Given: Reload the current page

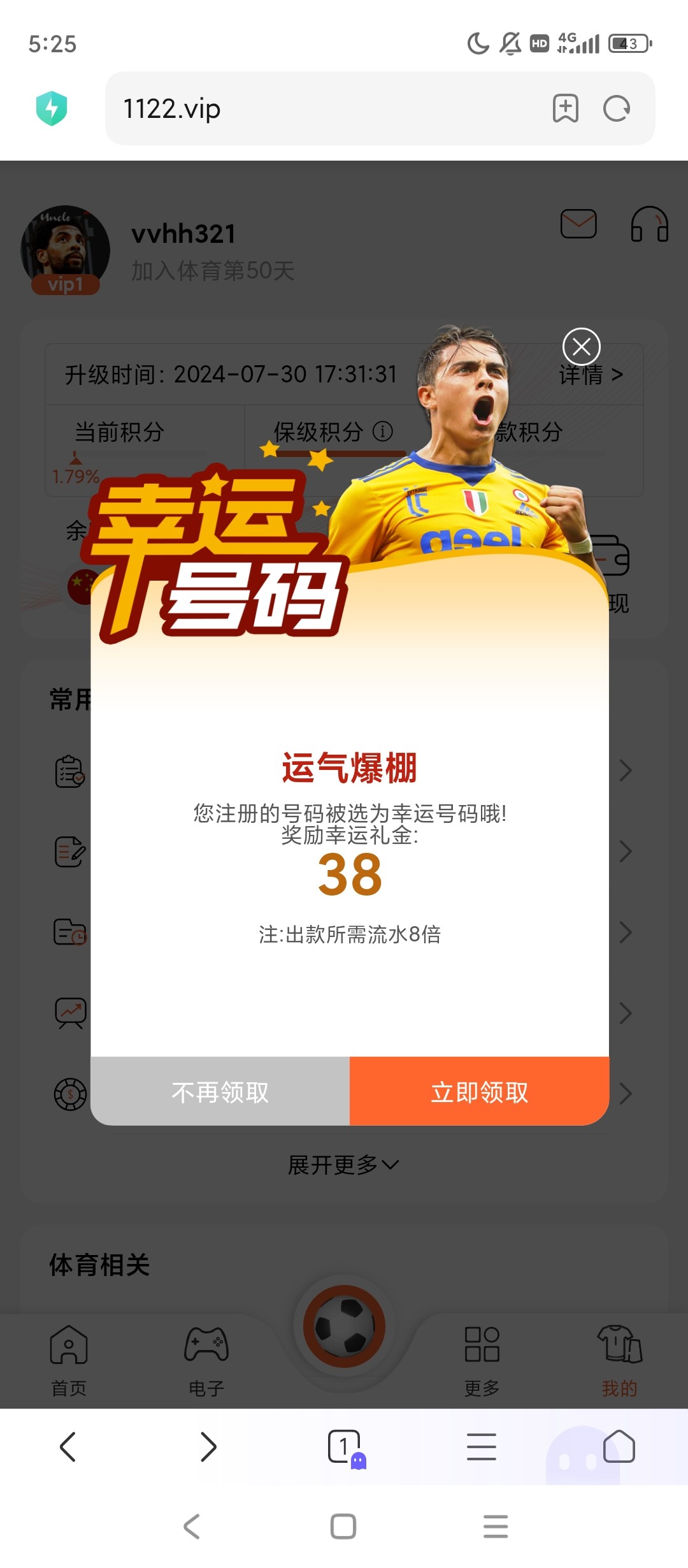Looking at the screenshot, I should (617, 108).
